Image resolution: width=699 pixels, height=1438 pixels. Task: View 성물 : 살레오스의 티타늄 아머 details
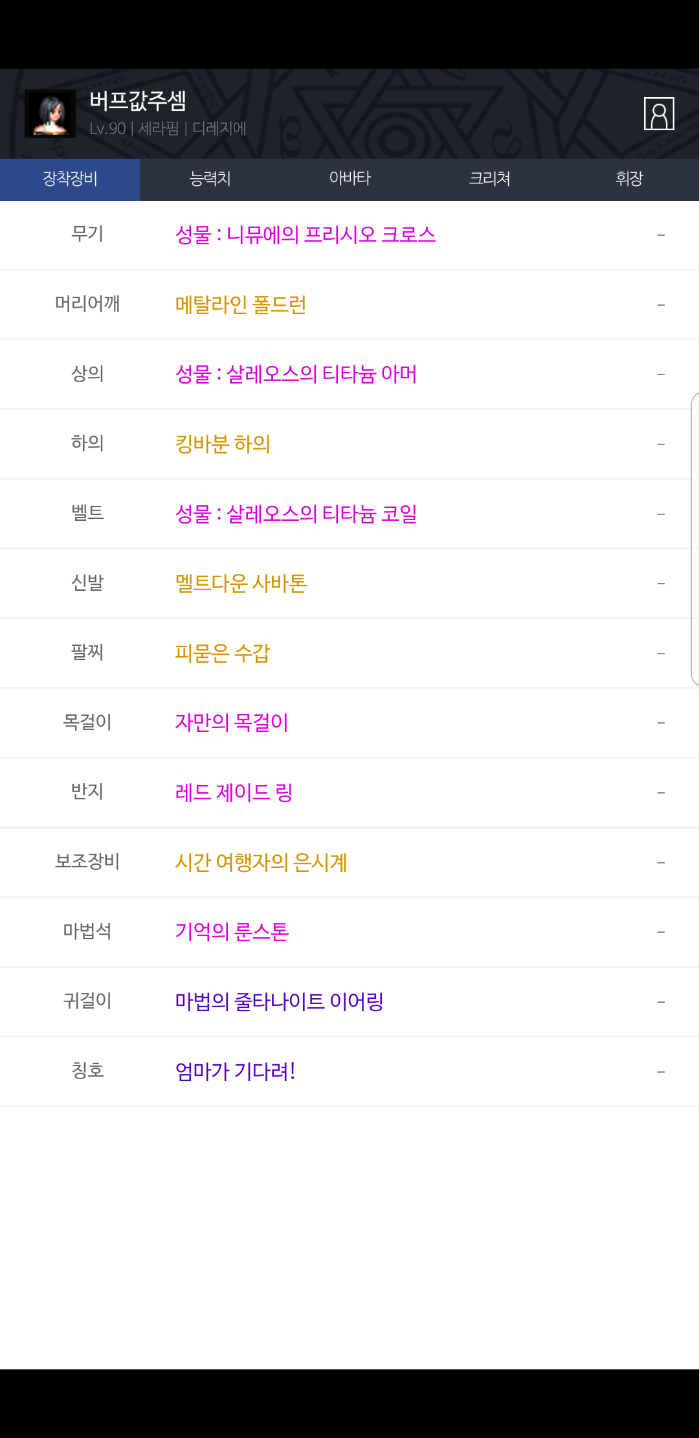[x=296, y=374]
